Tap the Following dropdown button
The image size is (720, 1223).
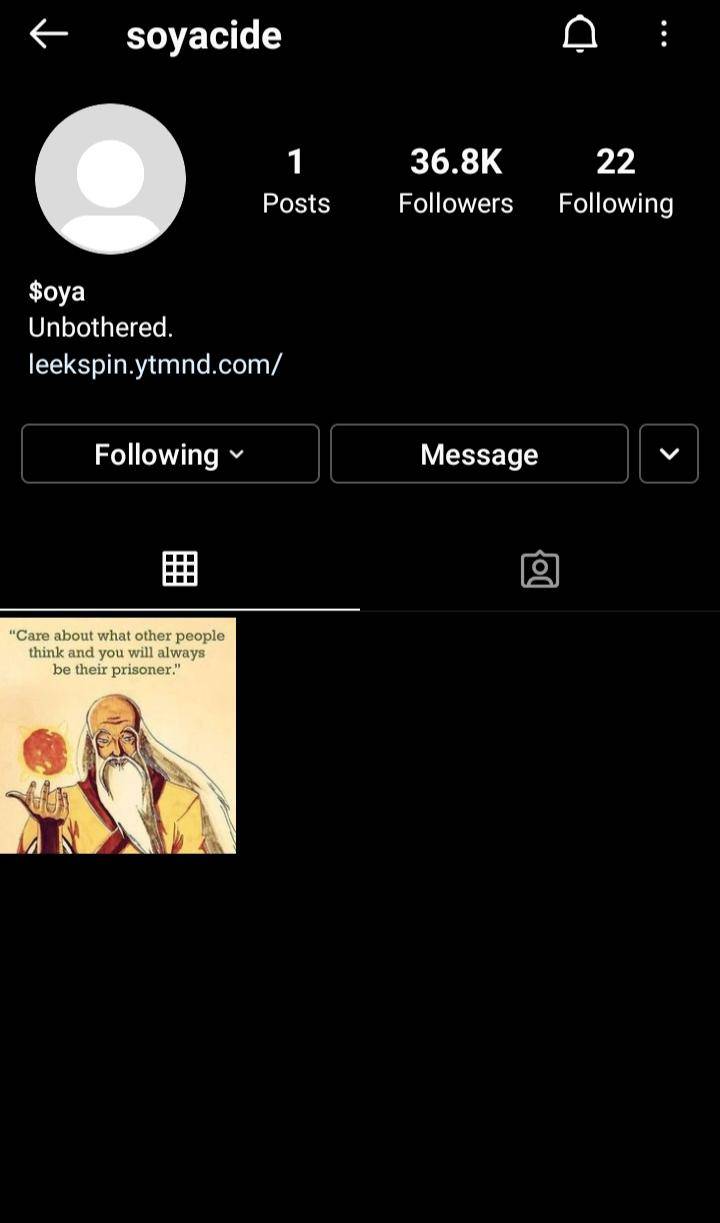point(170,454)
